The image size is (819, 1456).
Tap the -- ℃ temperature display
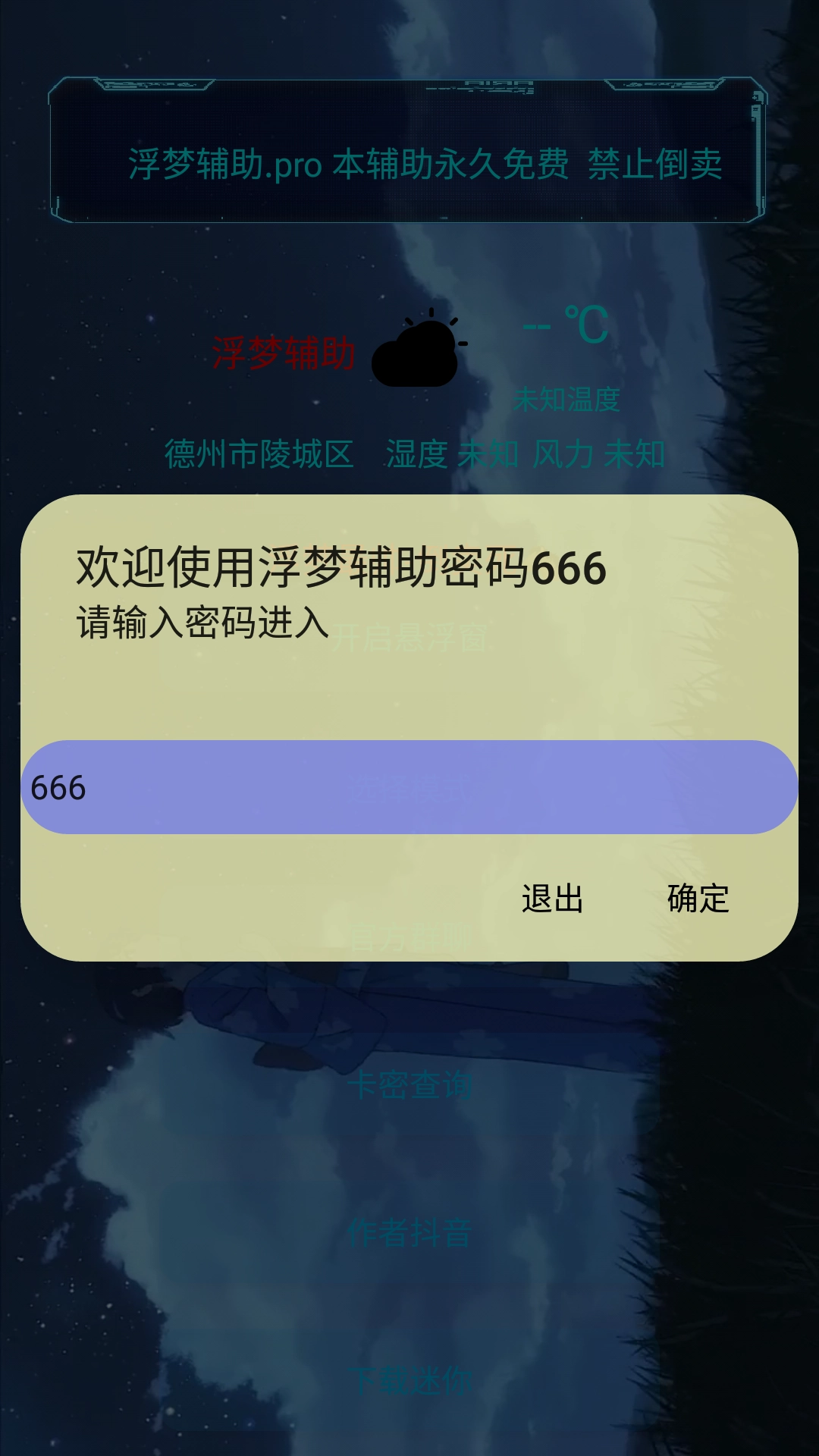[565, 326]
